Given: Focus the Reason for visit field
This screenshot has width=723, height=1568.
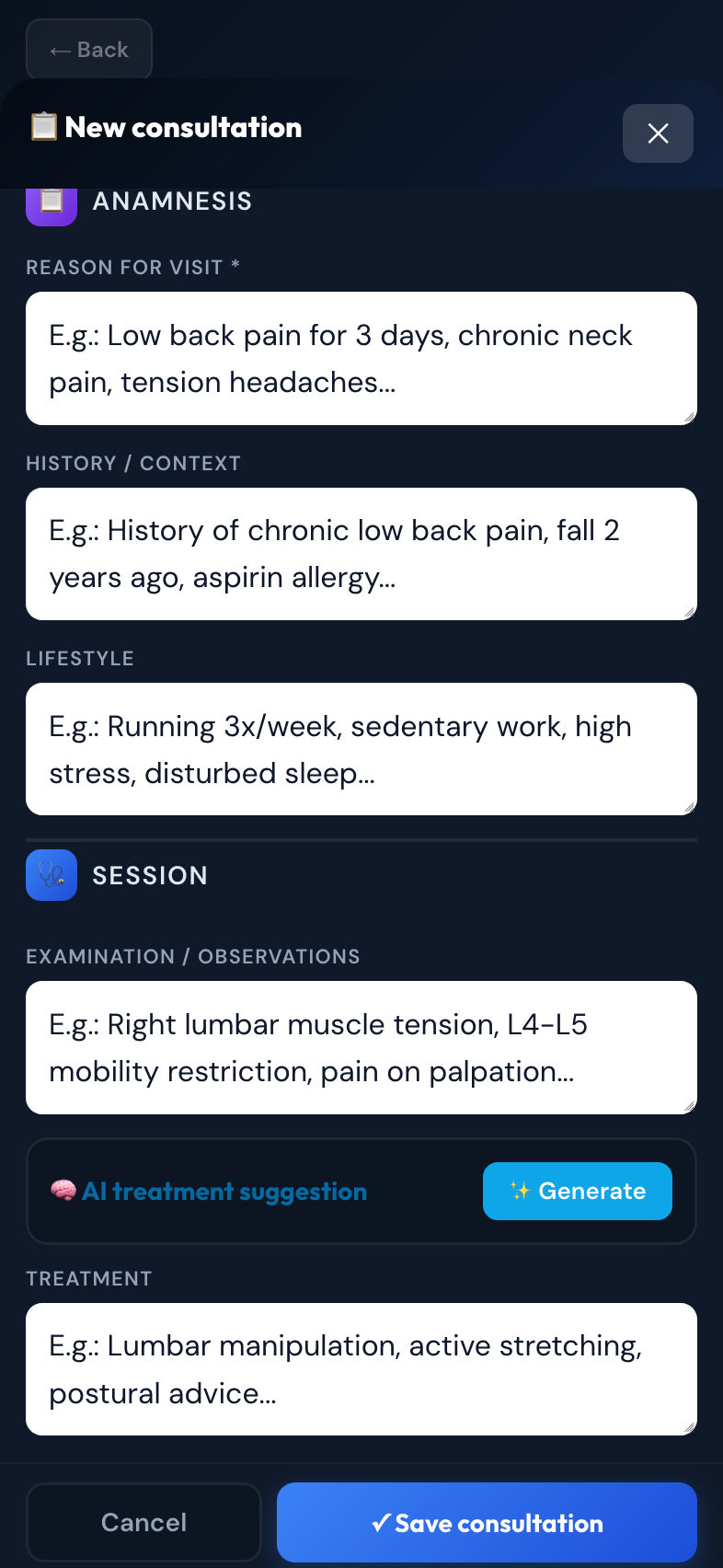Looking at the screenshot, I should pyautogui.click(x=361, y=358).
